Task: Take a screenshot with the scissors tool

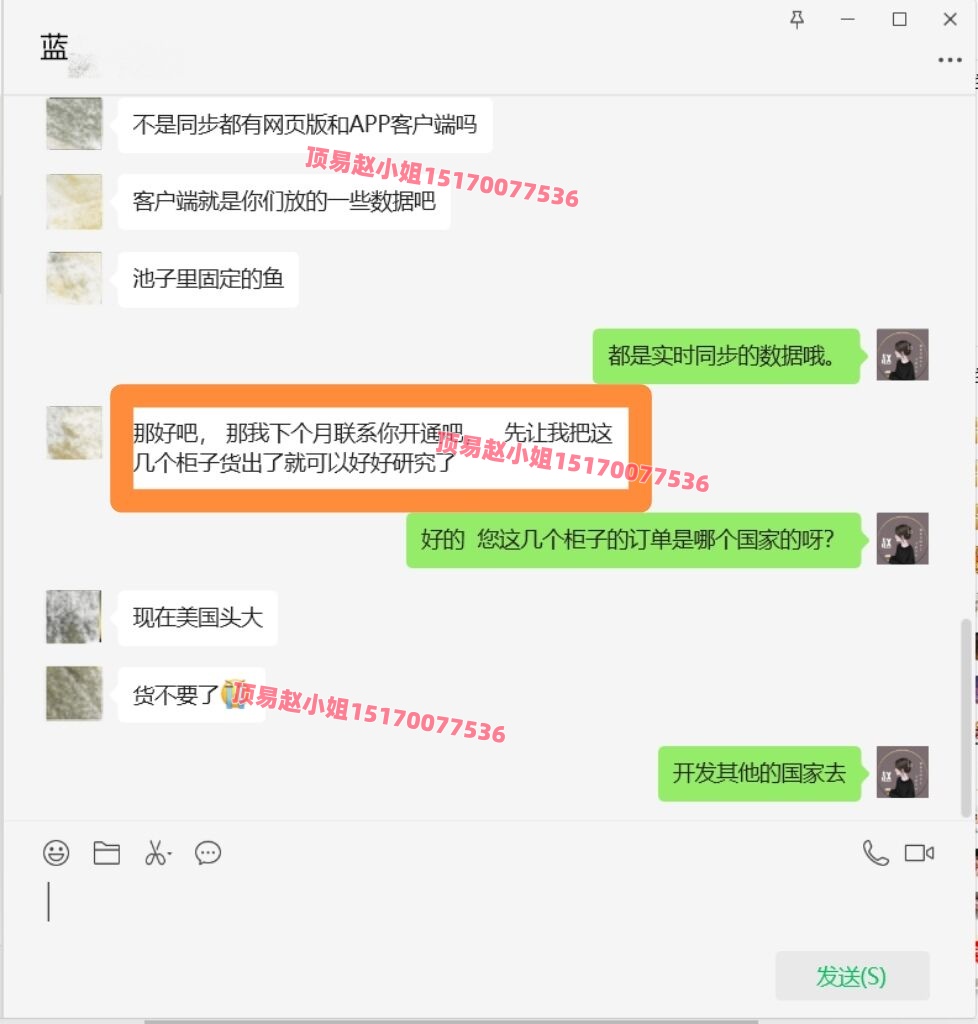Action: pos(156,853)
